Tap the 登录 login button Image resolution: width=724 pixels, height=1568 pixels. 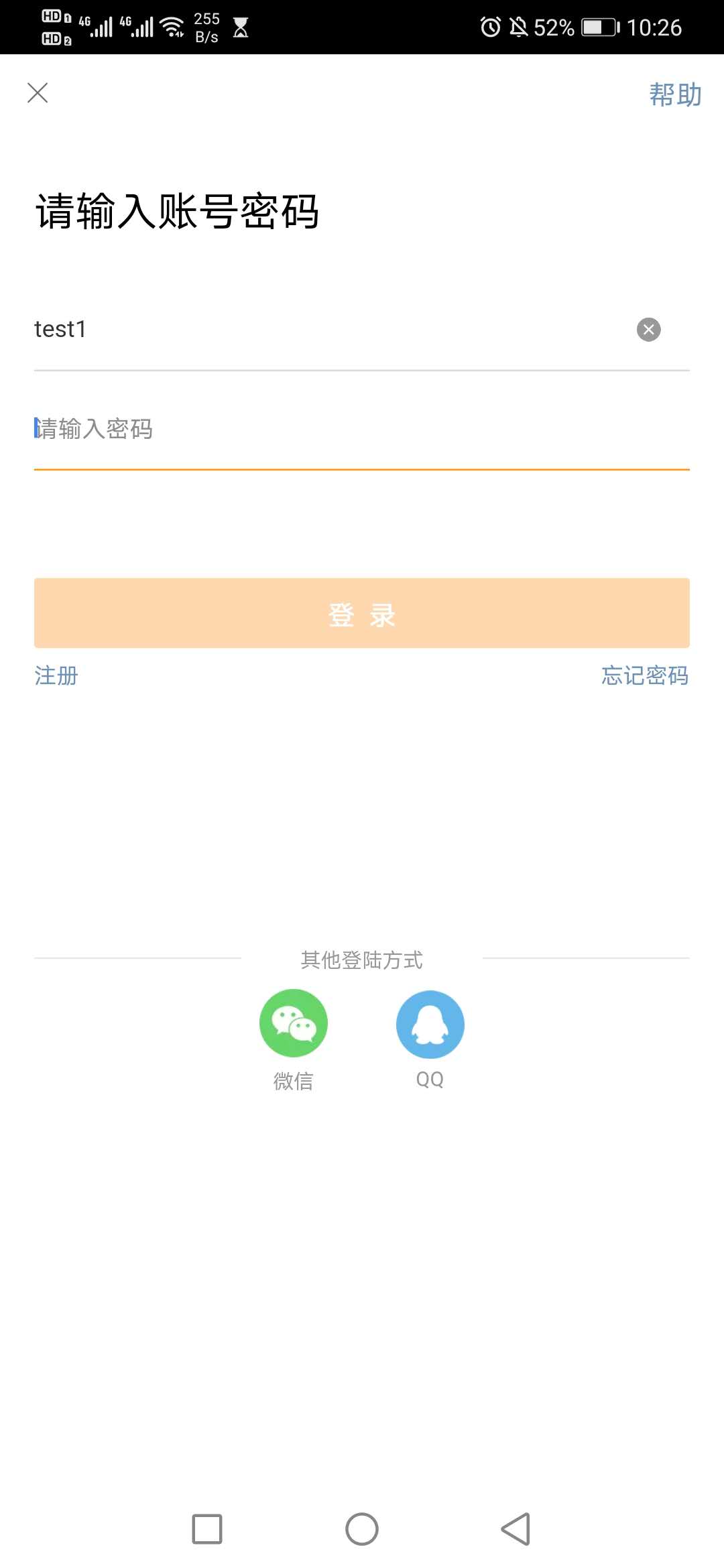coord(362,613)
